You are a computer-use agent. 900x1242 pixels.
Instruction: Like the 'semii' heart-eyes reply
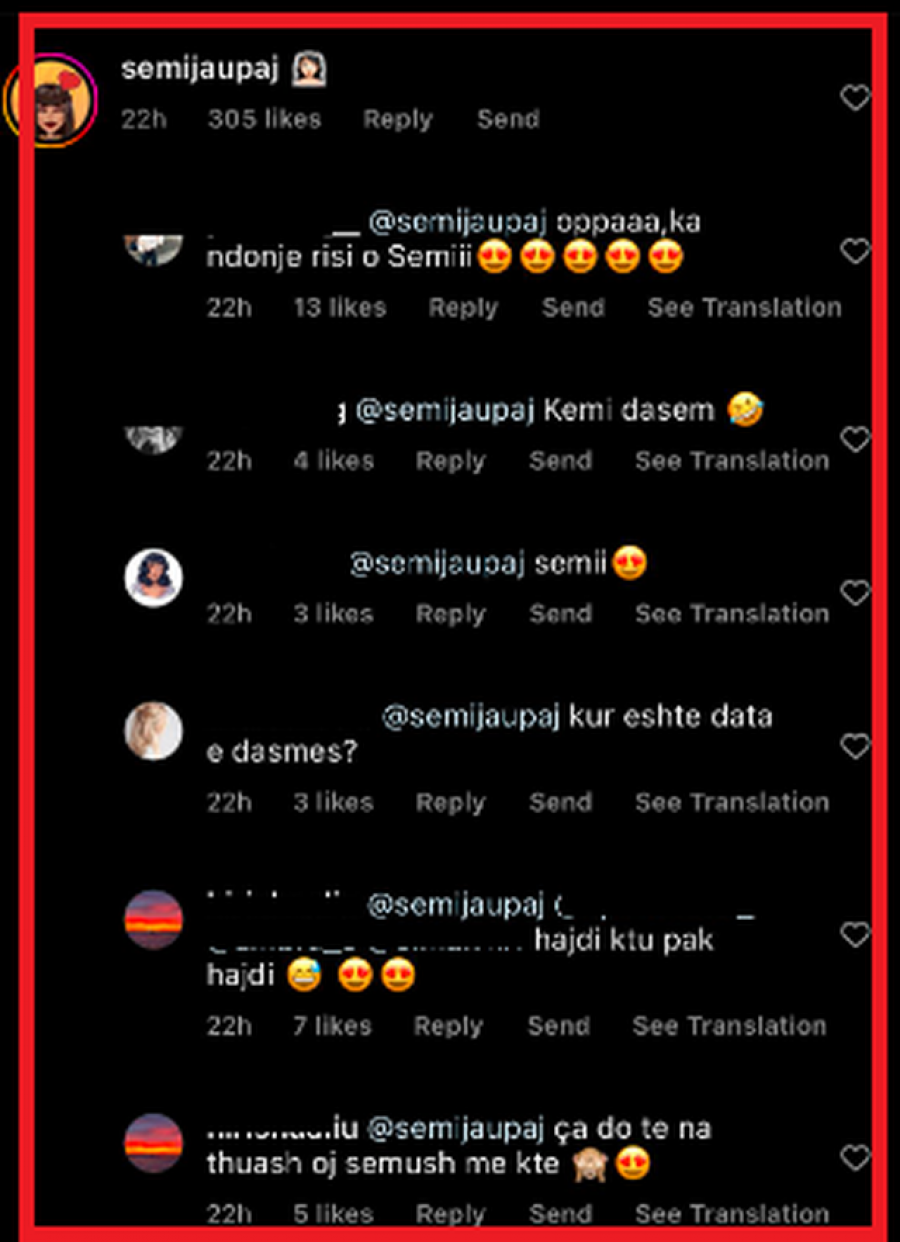(855, 593)
